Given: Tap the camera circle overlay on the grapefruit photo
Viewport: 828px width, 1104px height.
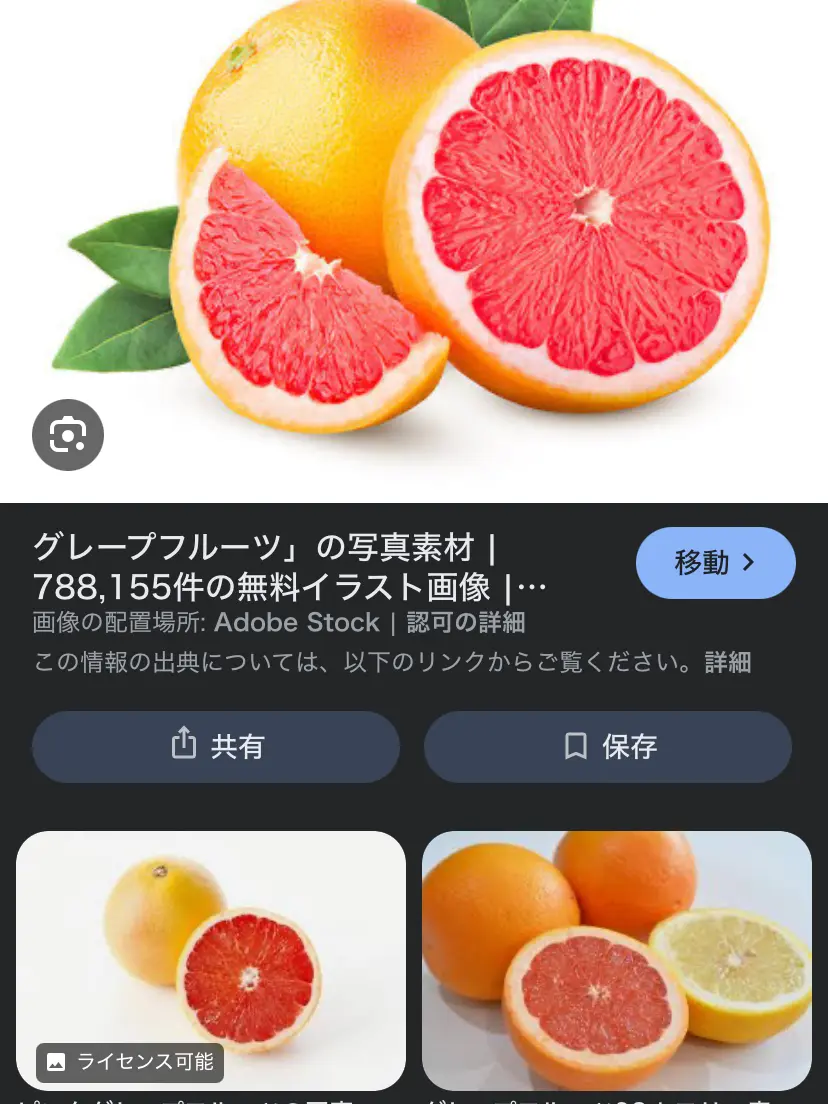Looking at the screenshot, I should pyautogui.click(x=68, y=435).
